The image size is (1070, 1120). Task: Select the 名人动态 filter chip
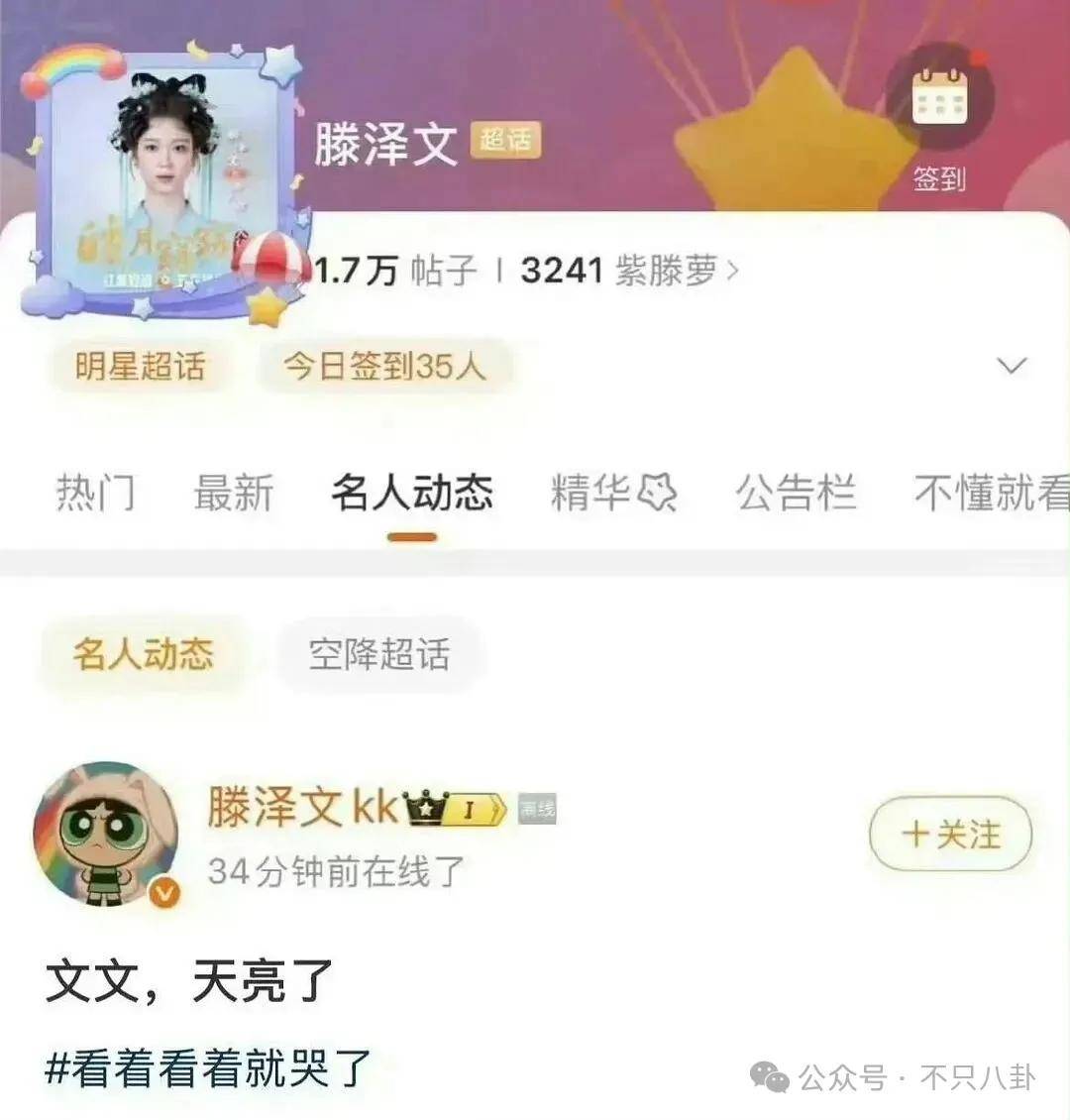coord(142,653)
